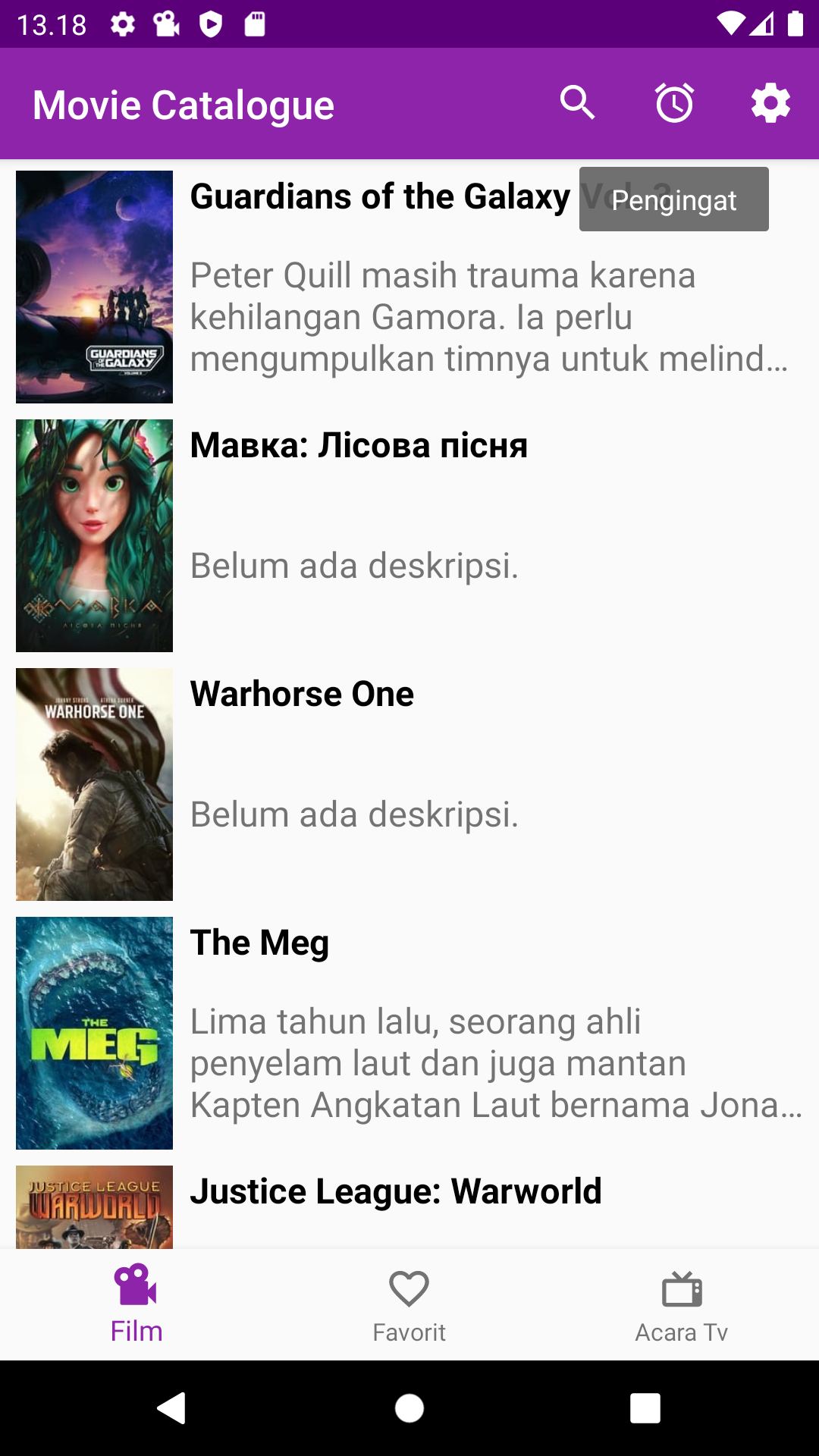This screenshot has width=819, height=1456.
Task: Select the heart icon for favorites
Action: (x=409, y=1288)
